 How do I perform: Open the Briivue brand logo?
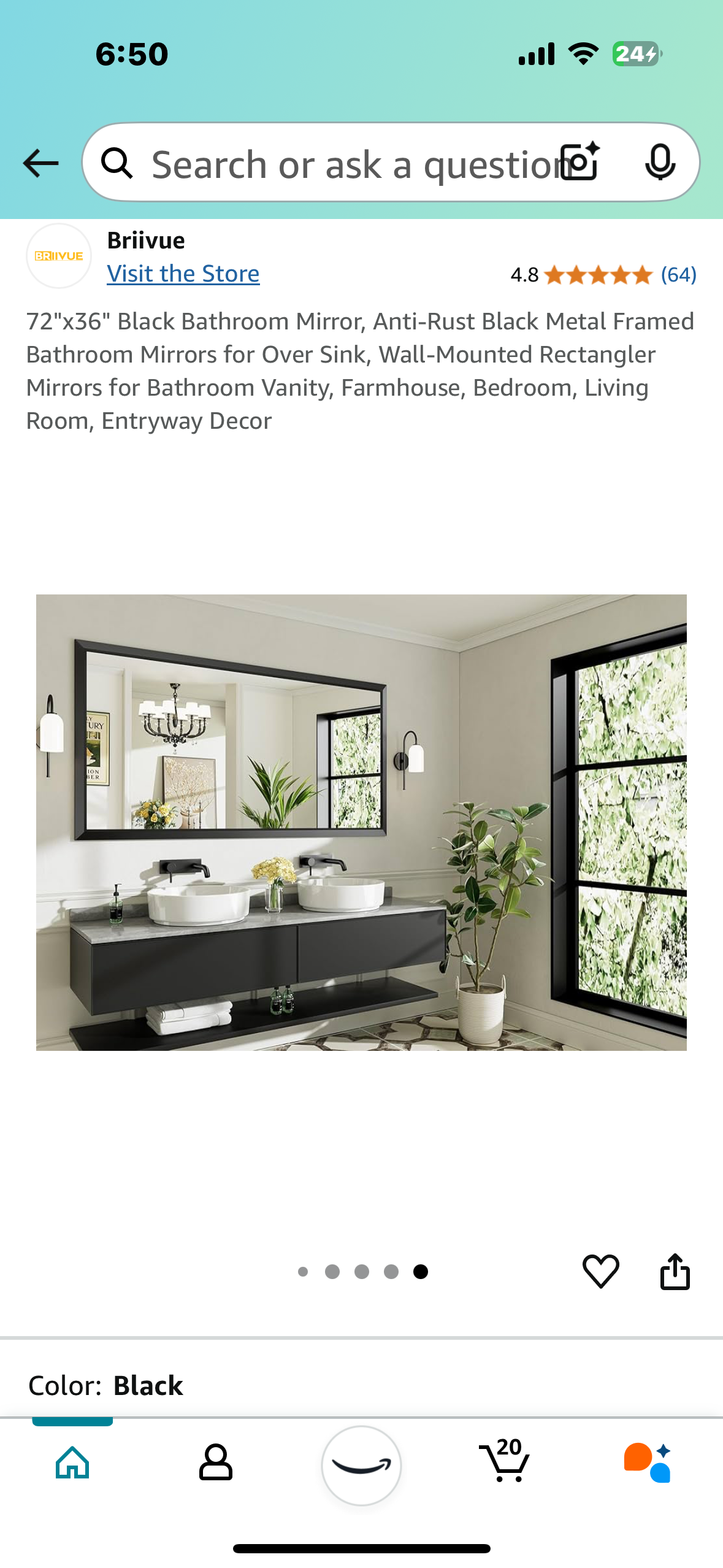tap(59, 256)
